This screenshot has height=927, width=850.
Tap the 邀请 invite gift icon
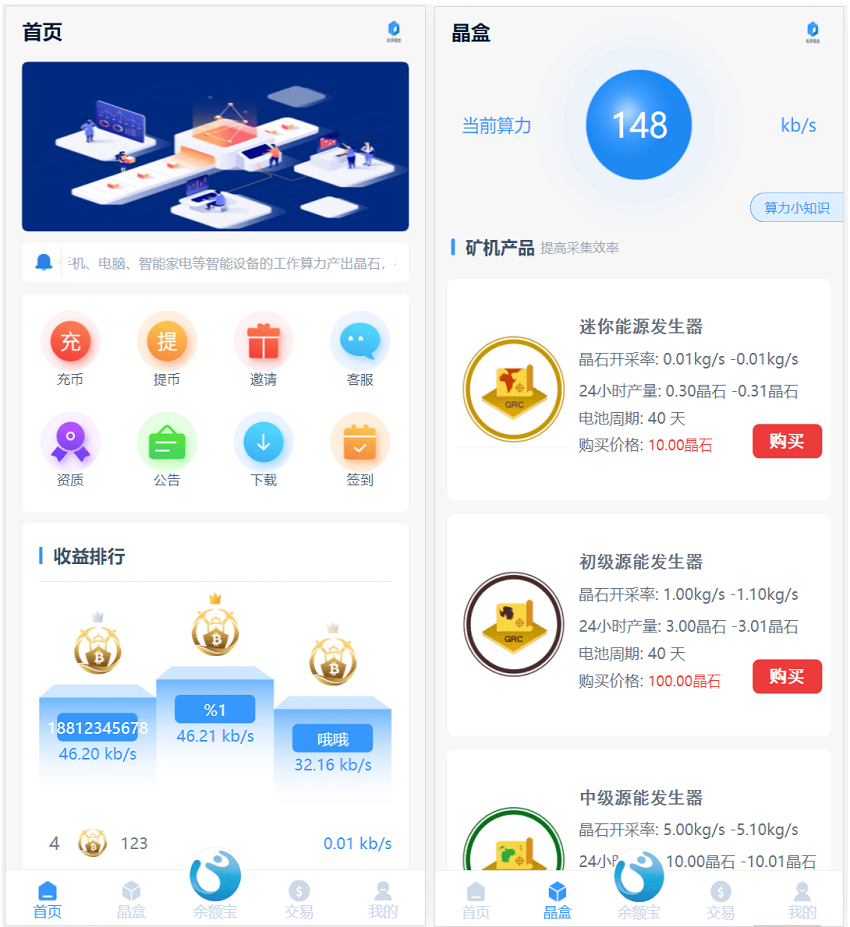263,343
